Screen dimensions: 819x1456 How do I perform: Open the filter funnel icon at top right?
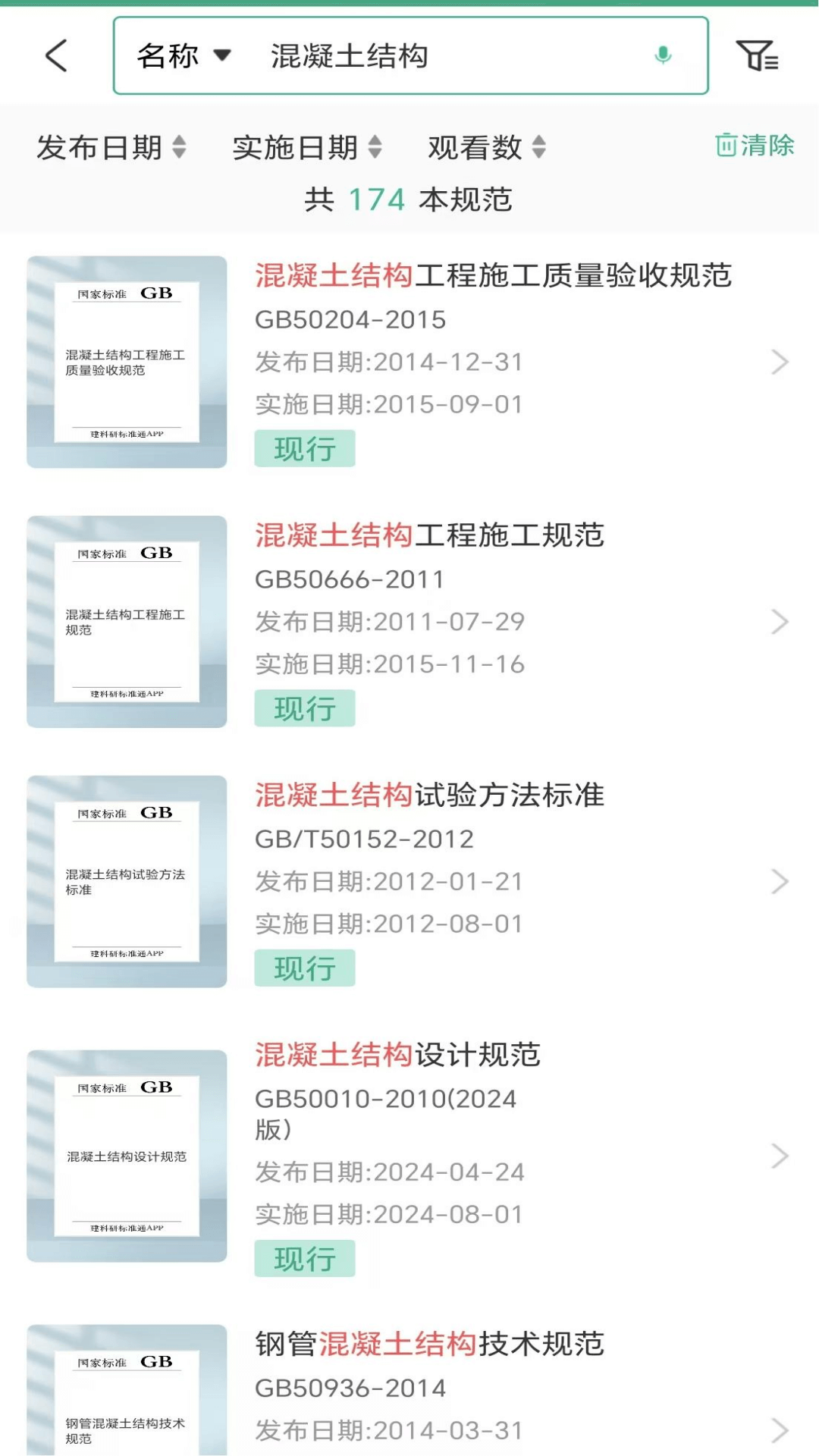[x=758, y=55]
